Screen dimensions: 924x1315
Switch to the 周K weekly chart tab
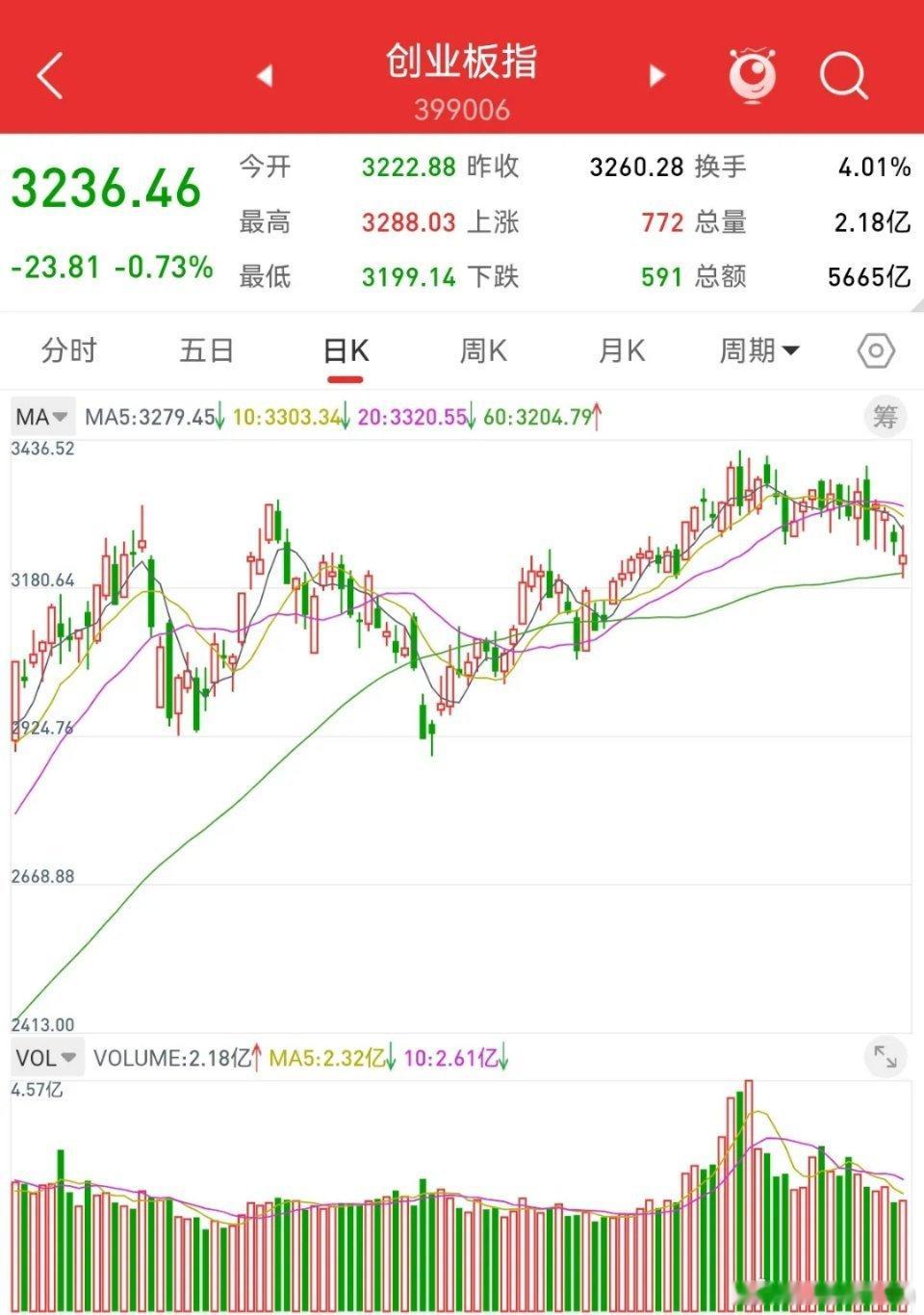(483, 351)
